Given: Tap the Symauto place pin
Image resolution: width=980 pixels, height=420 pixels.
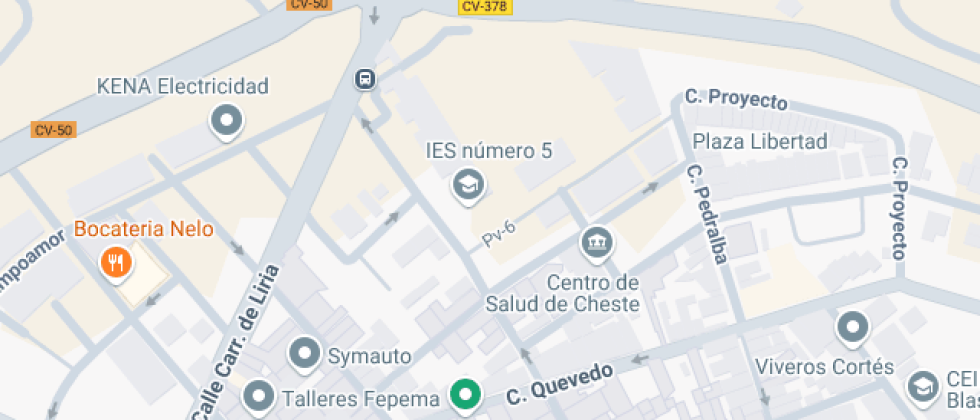Looking at the screenshot, I should pos(303,354).
